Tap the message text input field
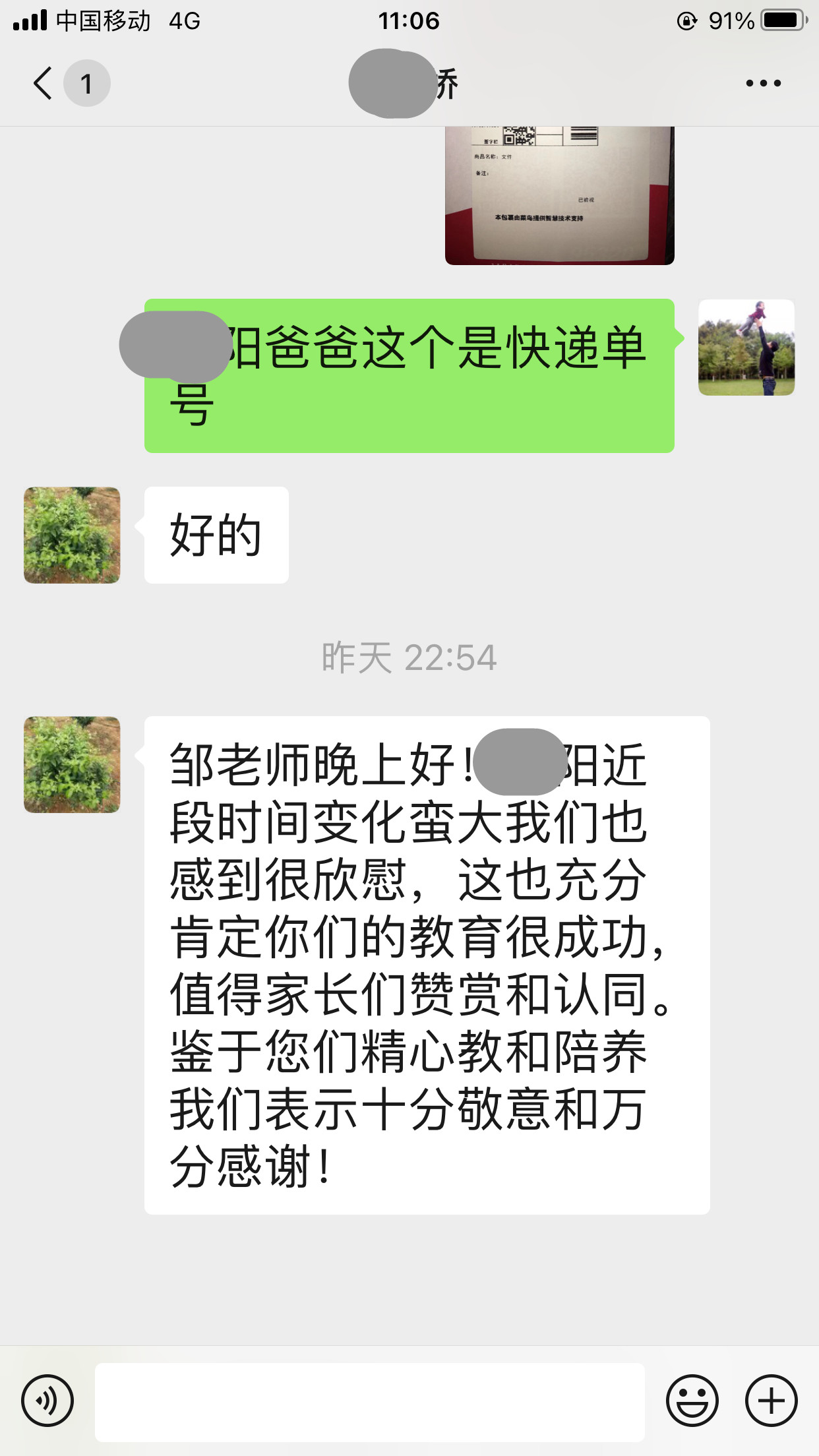Screen dimensions: 819x1456 [x=370, y=1402]
